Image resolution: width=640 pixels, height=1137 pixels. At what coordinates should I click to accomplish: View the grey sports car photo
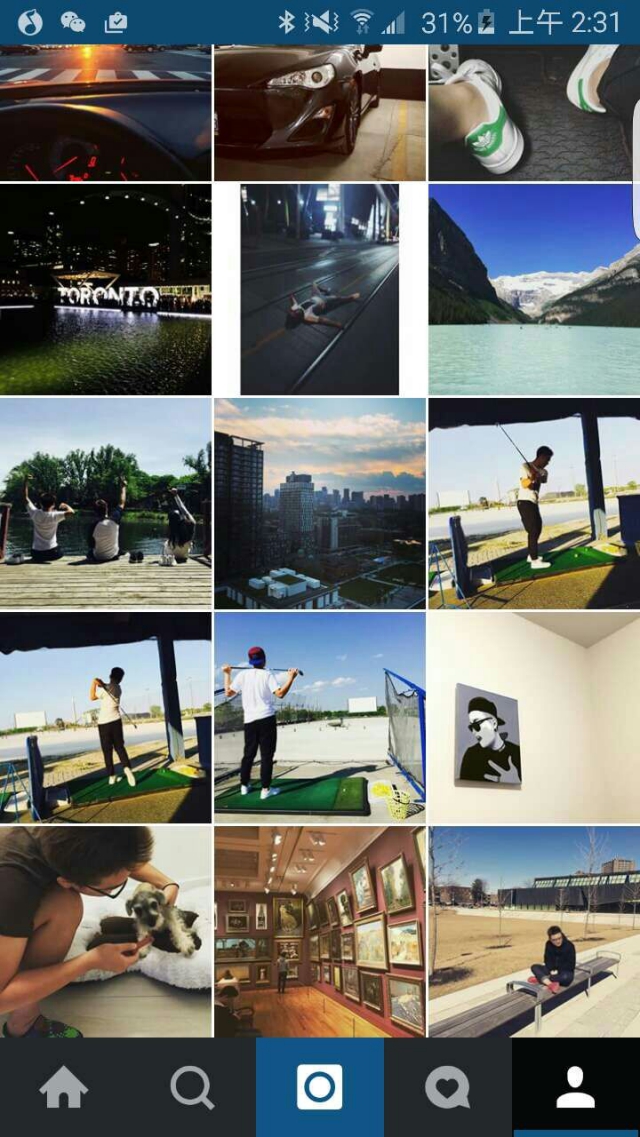320,112
